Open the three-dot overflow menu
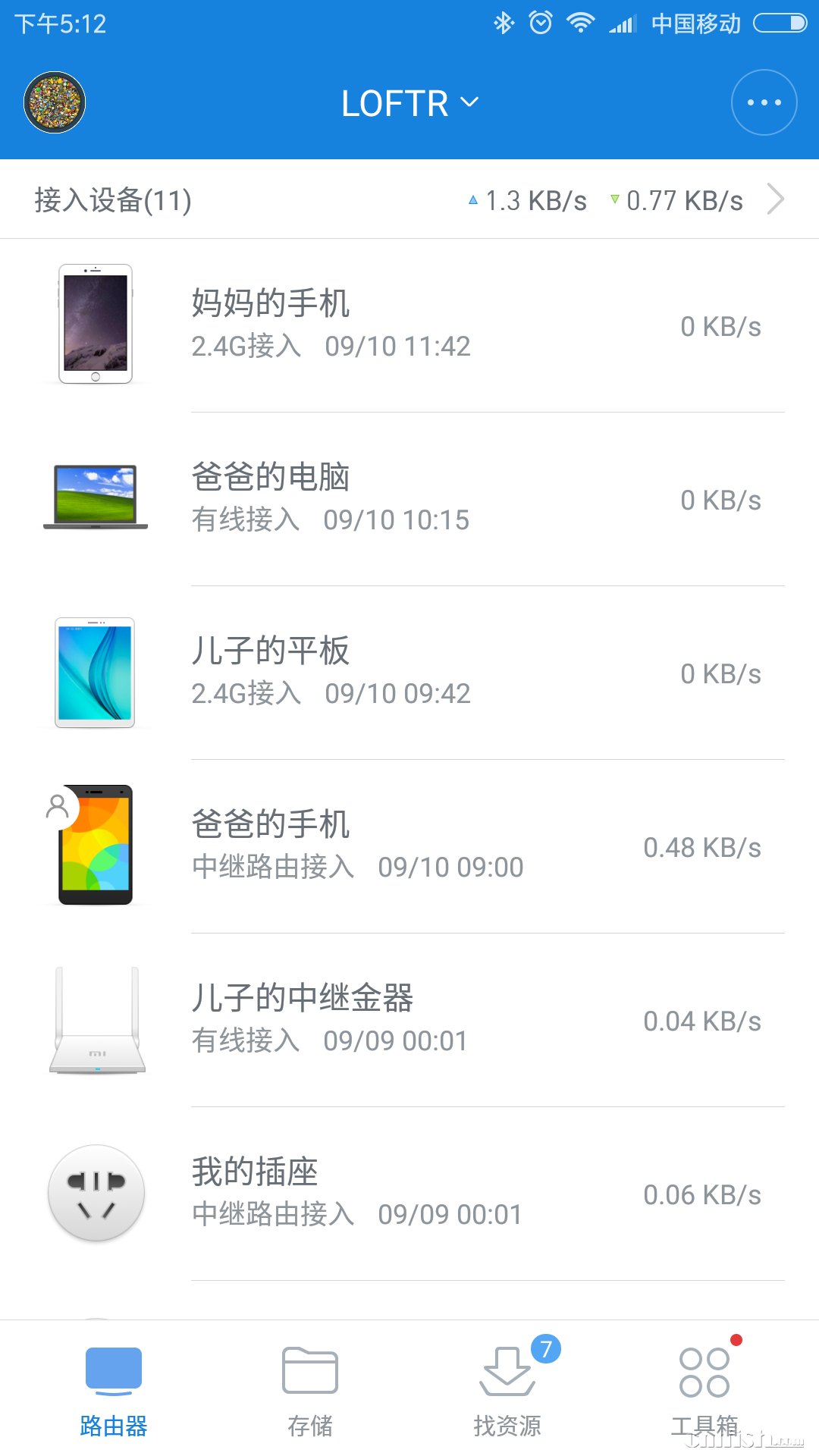819x1456 pixels. [764, 102]
